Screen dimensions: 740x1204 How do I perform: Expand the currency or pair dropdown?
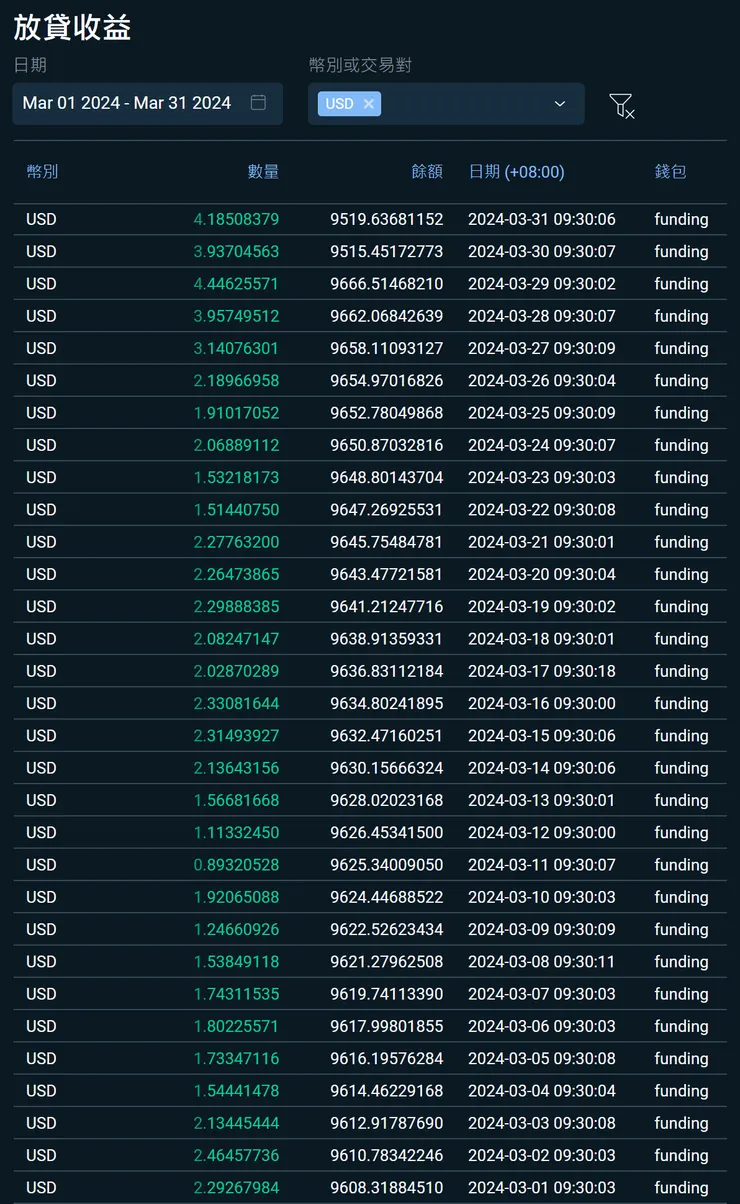coord(559,104)
